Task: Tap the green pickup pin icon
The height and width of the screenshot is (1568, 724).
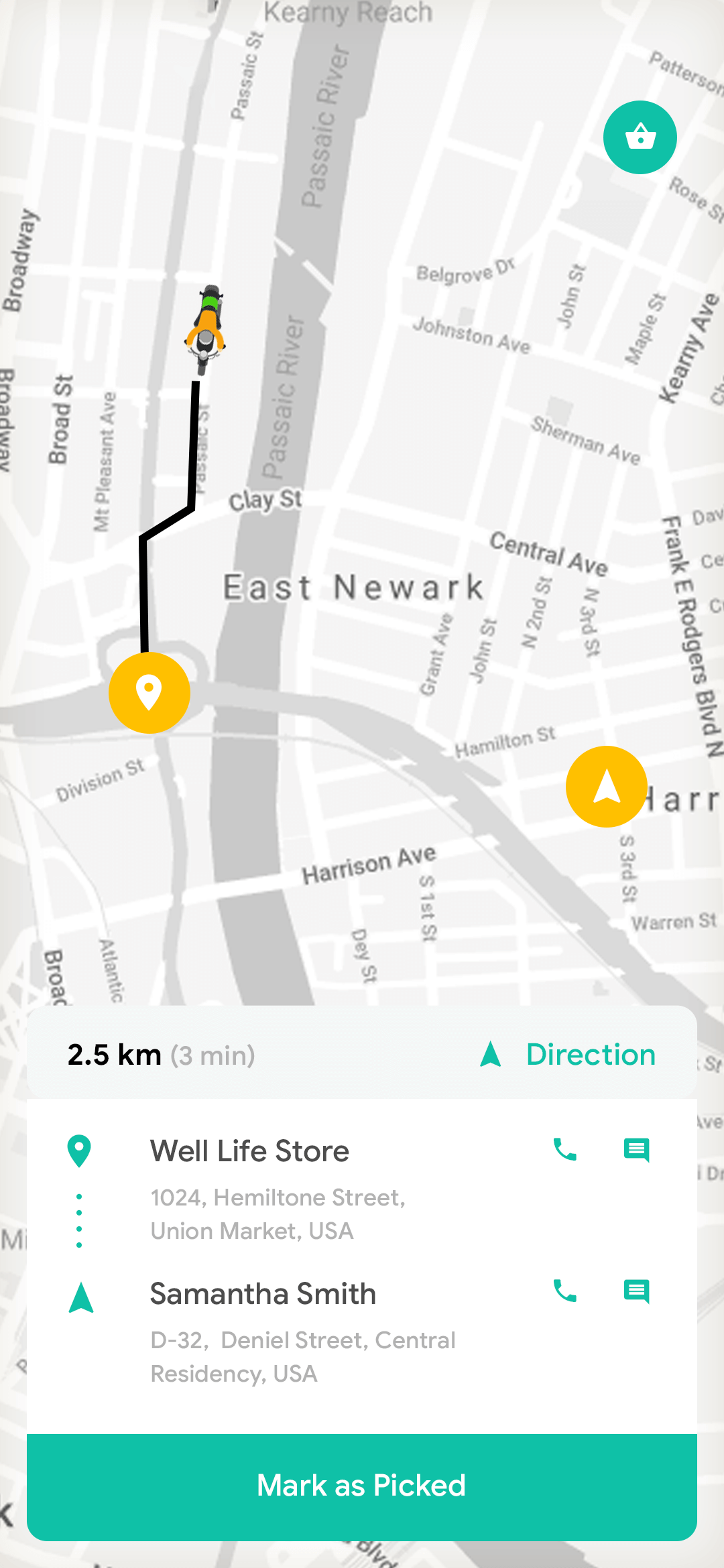Action: (78, 1150)
